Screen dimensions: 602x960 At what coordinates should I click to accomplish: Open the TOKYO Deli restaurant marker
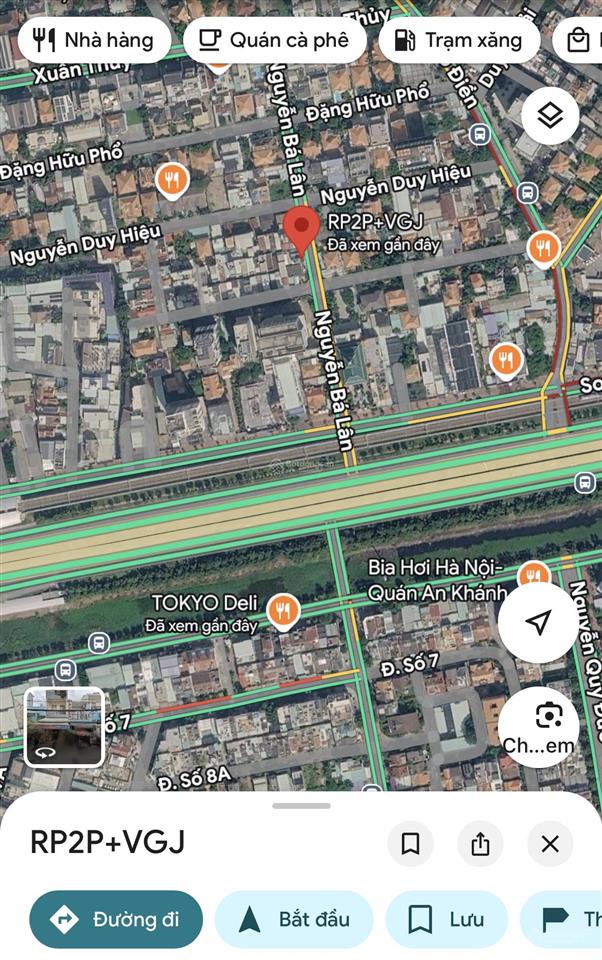pyautogui.click(x=285, y=609)
